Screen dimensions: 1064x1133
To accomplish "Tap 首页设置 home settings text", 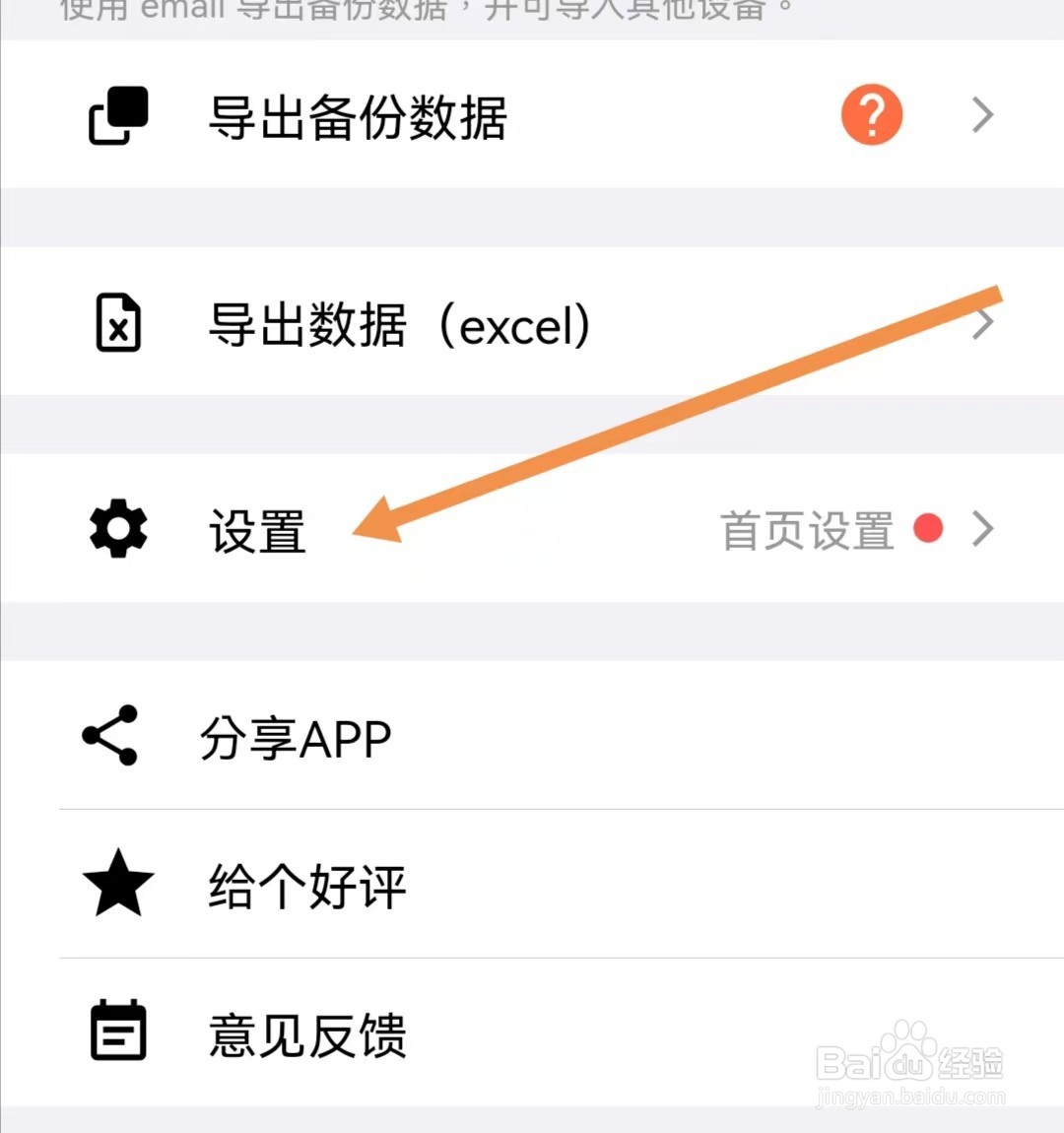I will tap(806, 530).
